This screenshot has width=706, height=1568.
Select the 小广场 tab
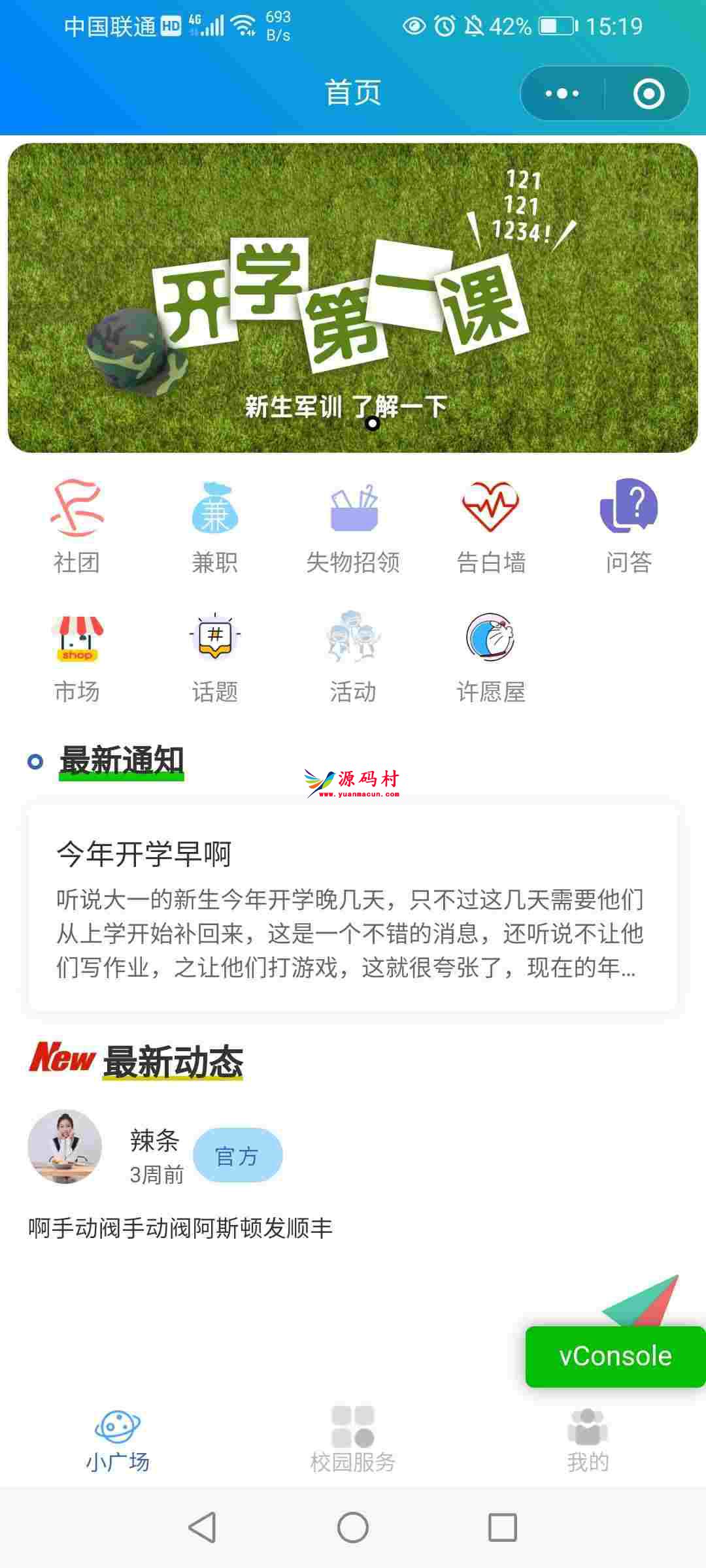point(118,1439)
